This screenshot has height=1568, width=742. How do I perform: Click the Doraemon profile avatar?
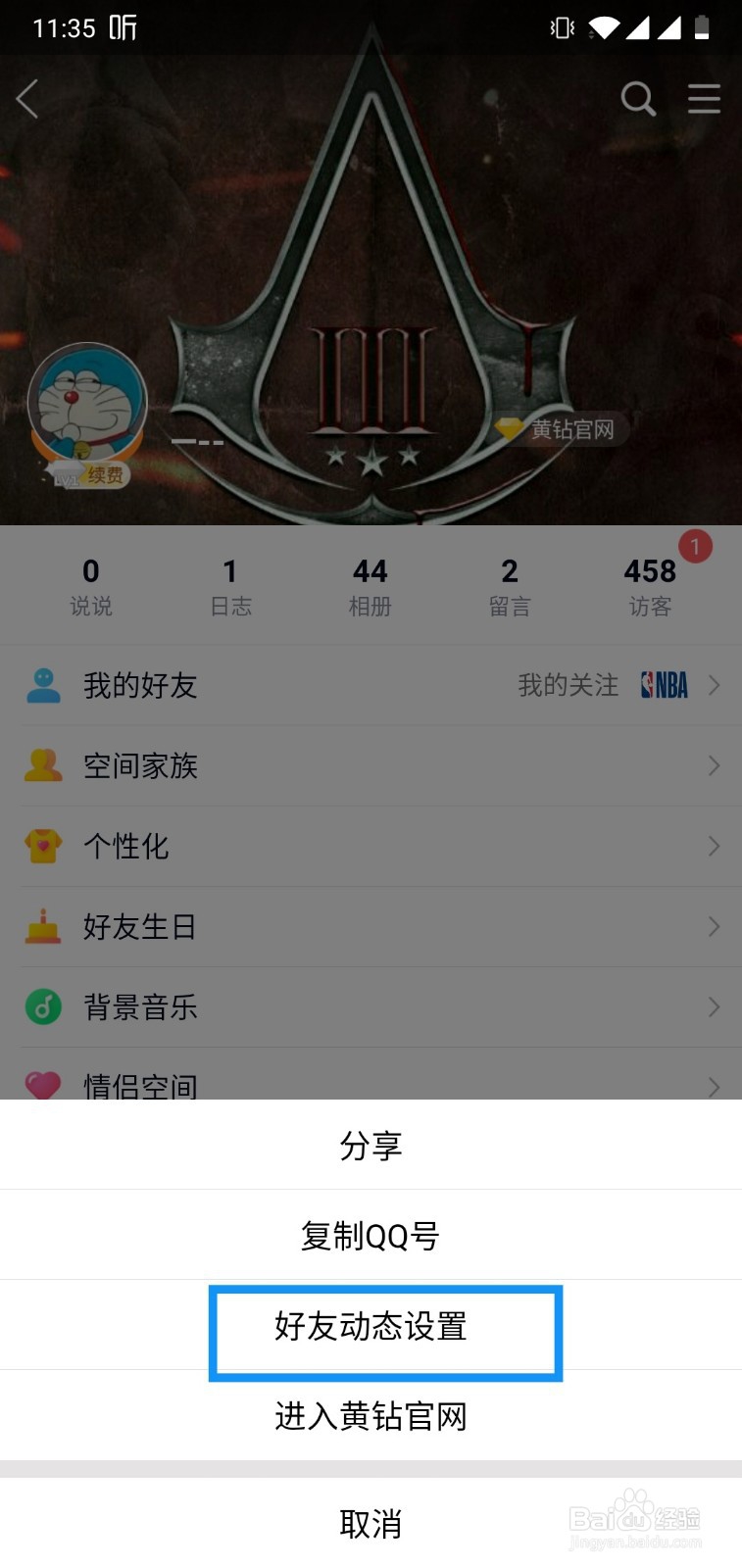coord(86,407)
